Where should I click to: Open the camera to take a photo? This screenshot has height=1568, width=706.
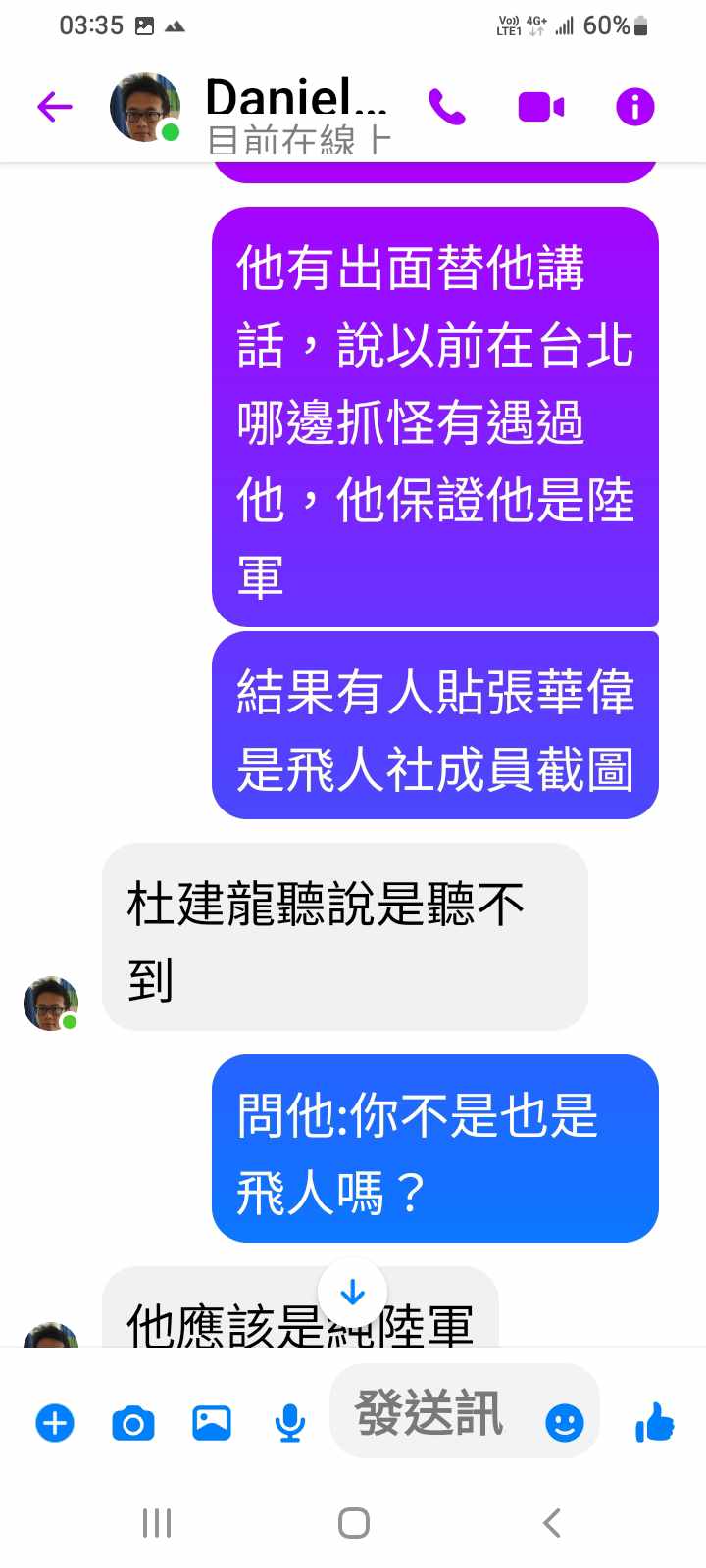click(133, 1422)
